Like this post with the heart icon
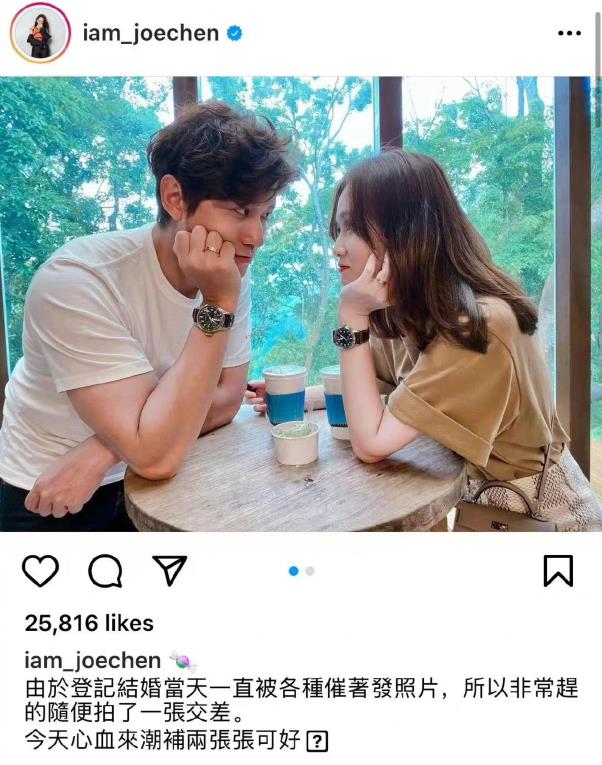 [41, 570]
